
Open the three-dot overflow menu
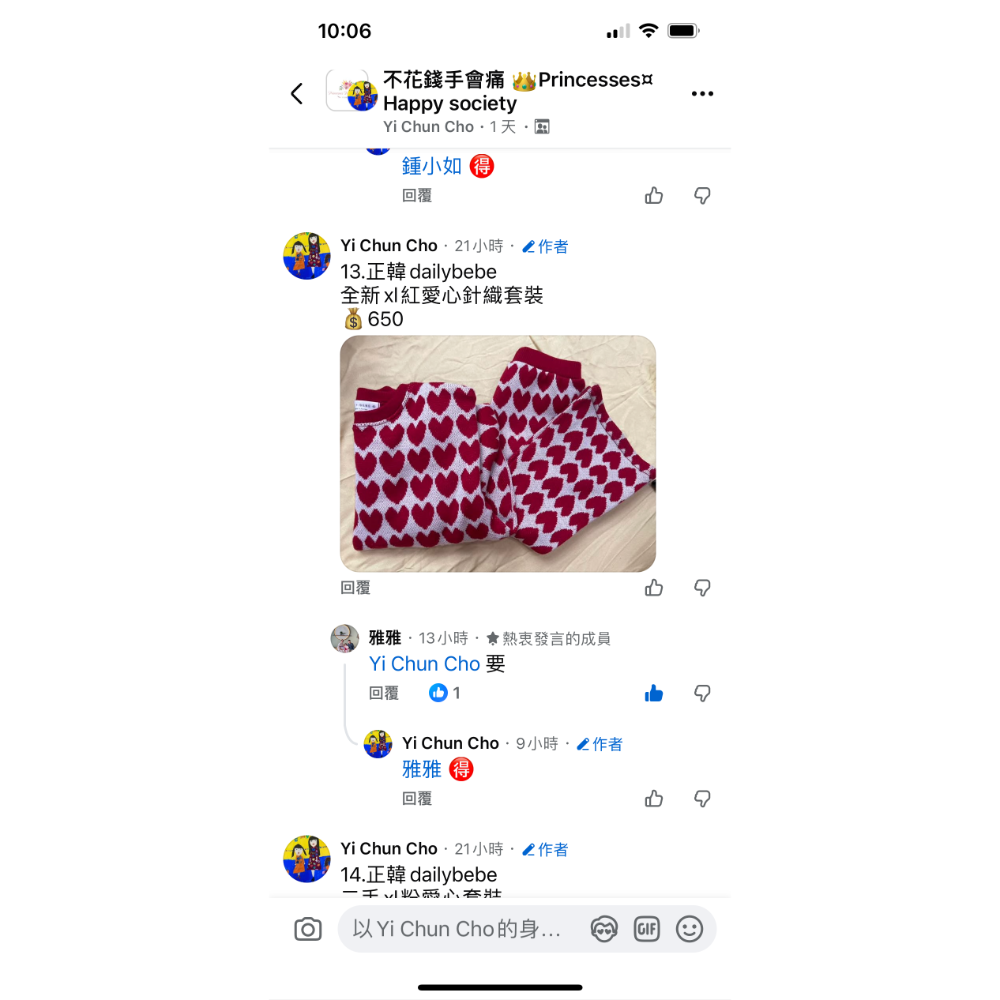[x=702, y=94]
